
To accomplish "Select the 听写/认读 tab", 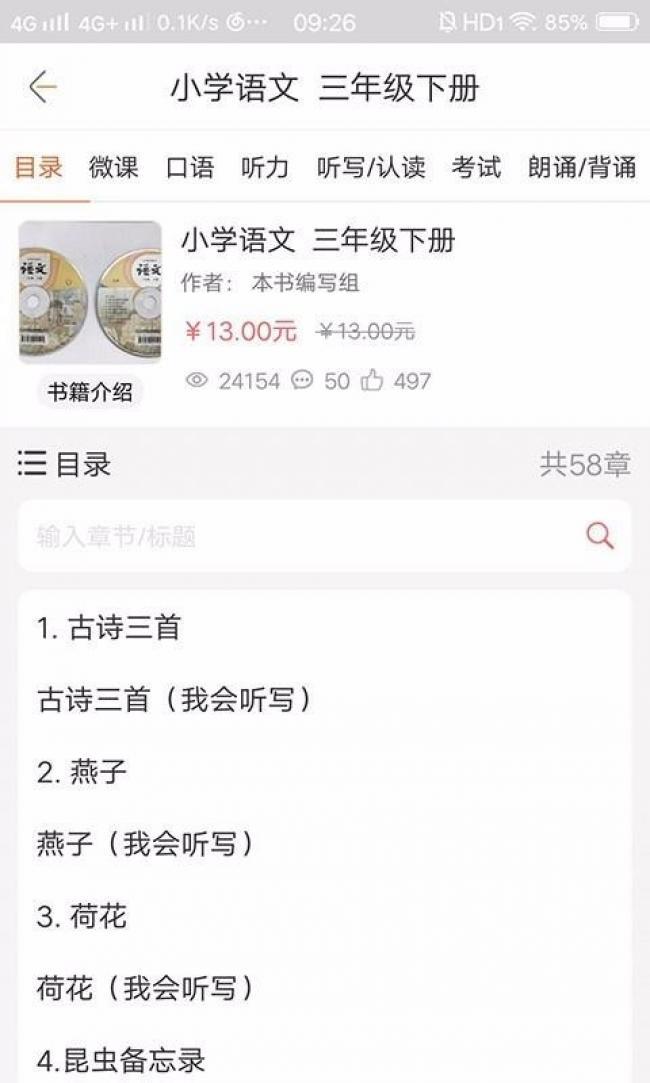I will pyautogui.click(x=371, y=168).
